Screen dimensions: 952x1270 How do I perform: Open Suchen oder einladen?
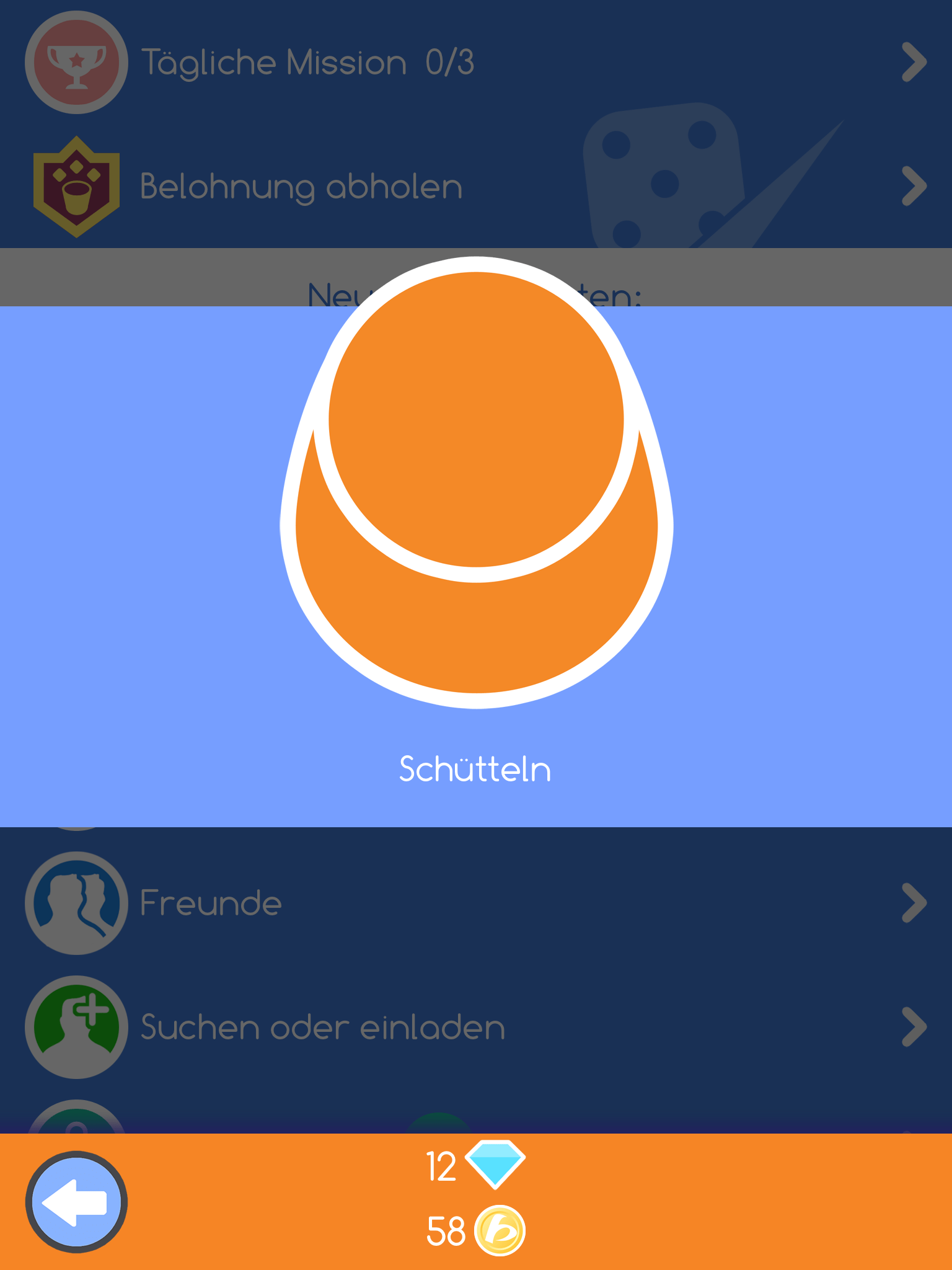pos(476,1027)
